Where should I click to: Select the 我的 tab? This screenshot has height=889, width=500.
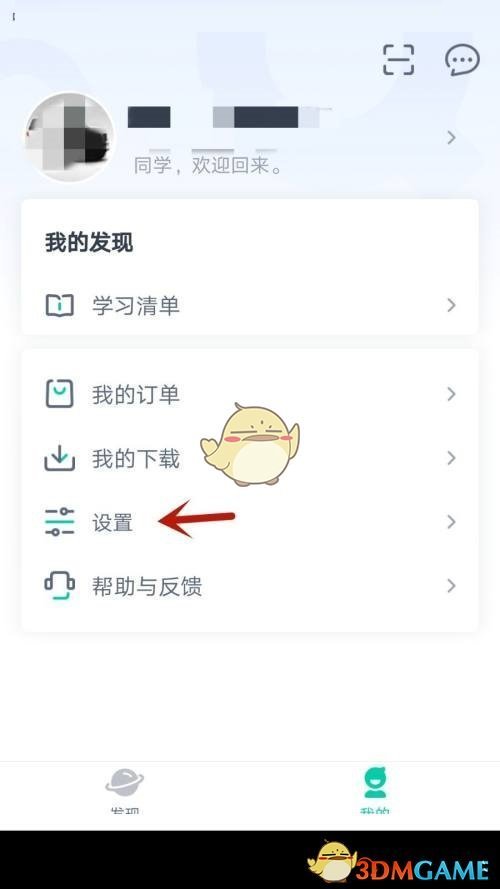pyautogui.click(x=375, y=790)
